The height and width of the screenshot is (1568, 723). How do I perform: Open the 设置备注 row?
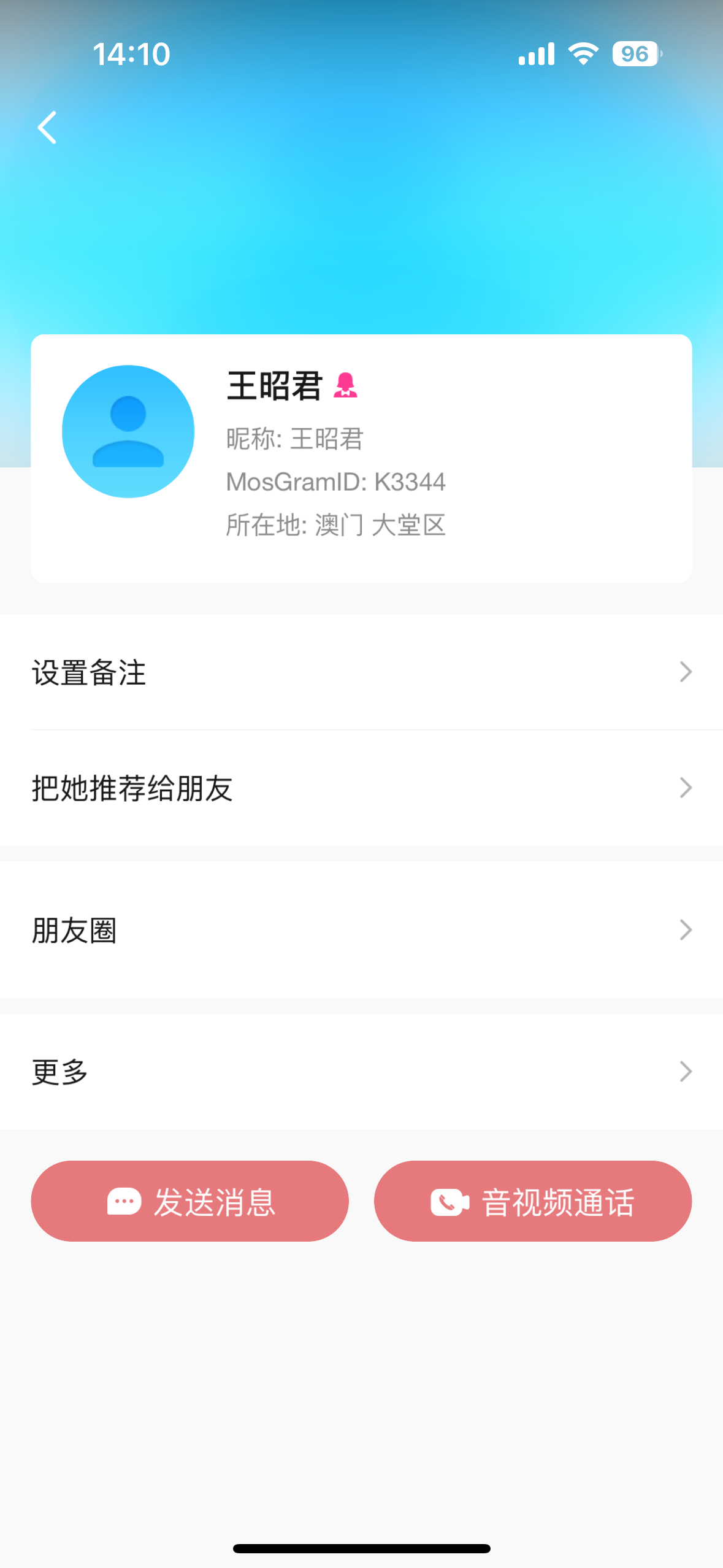(361, 672)
